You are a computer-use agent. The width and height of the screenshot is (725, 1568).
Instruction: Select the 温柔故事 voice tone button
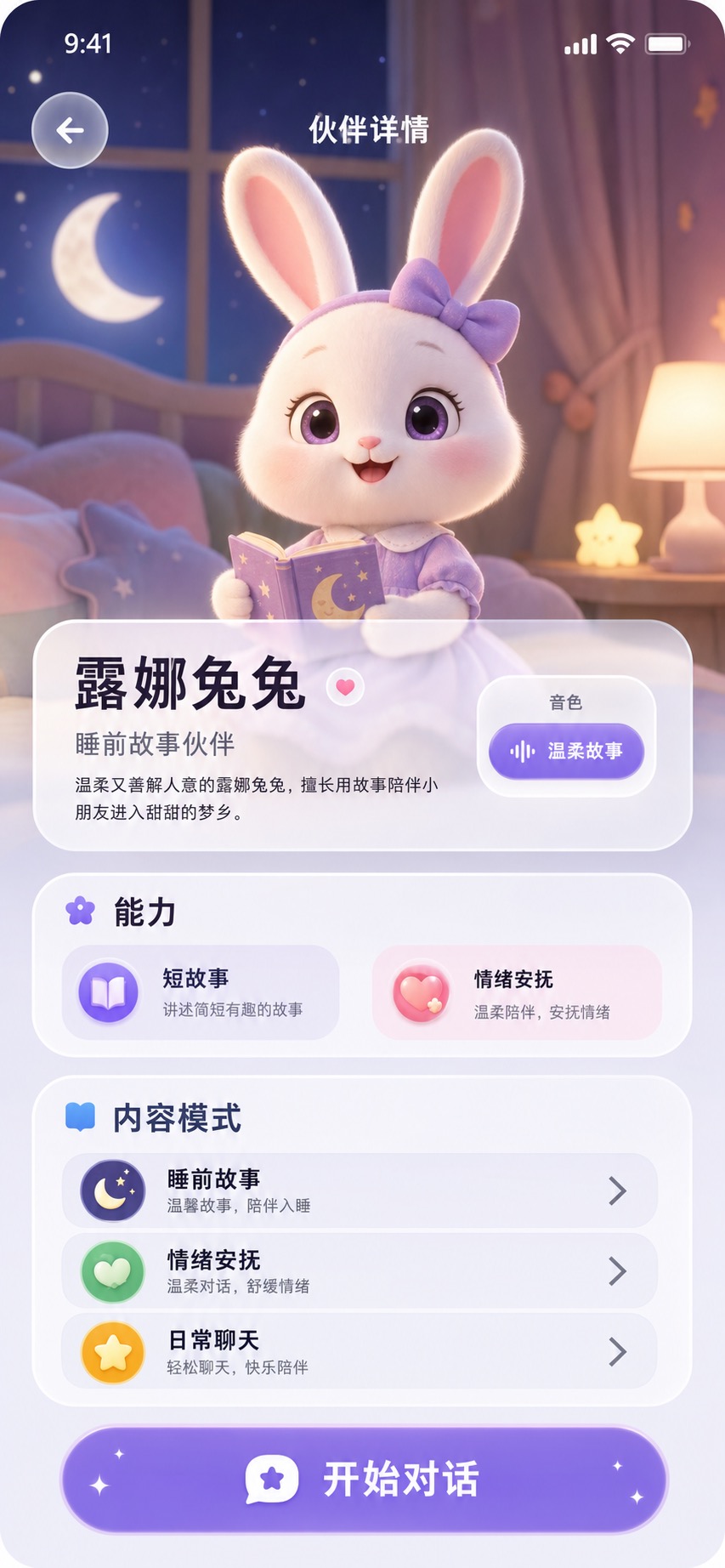coord(566,751)
